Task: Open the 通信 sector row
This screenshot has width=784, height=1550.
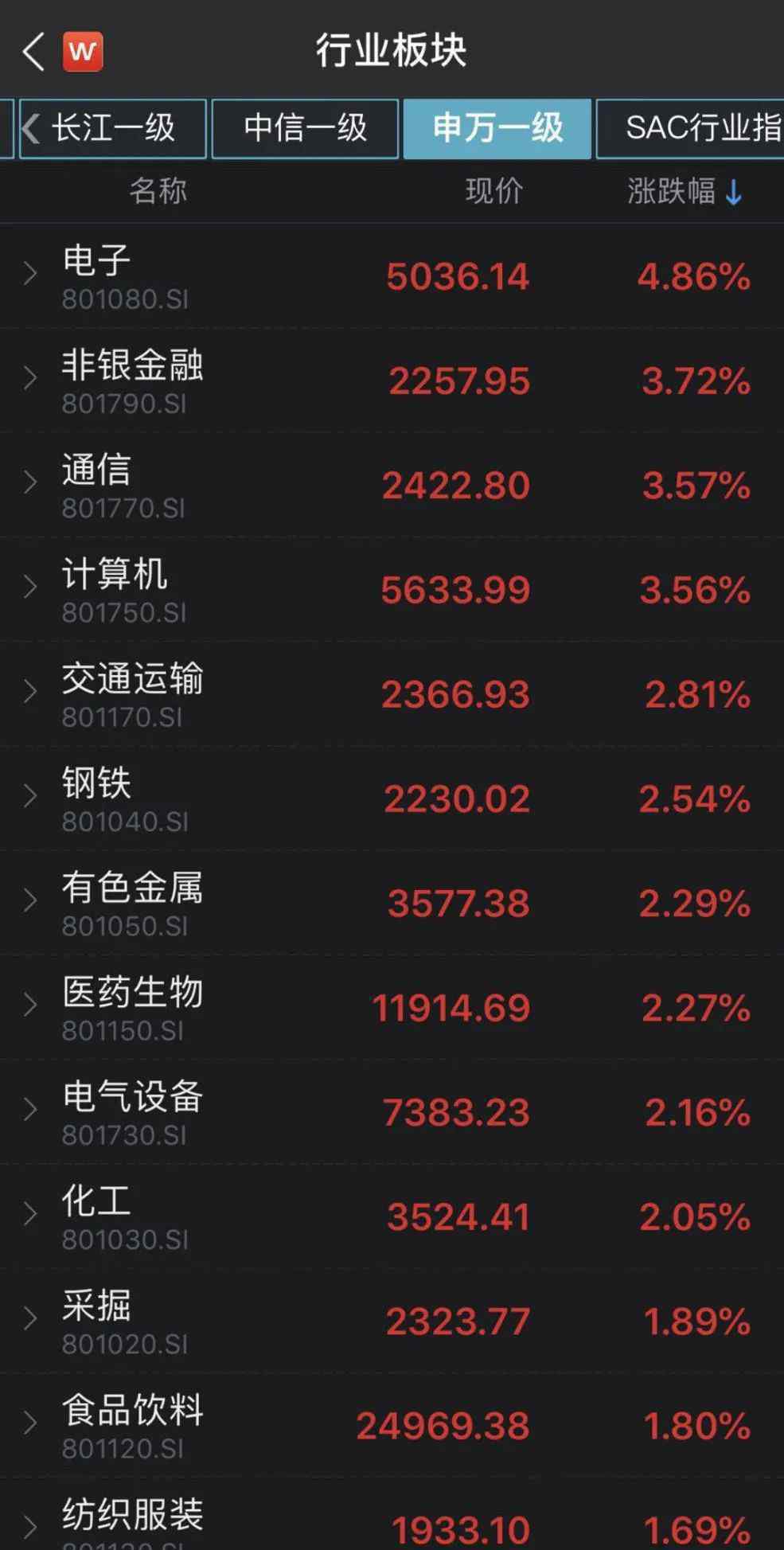Action: tap(392, 484)
